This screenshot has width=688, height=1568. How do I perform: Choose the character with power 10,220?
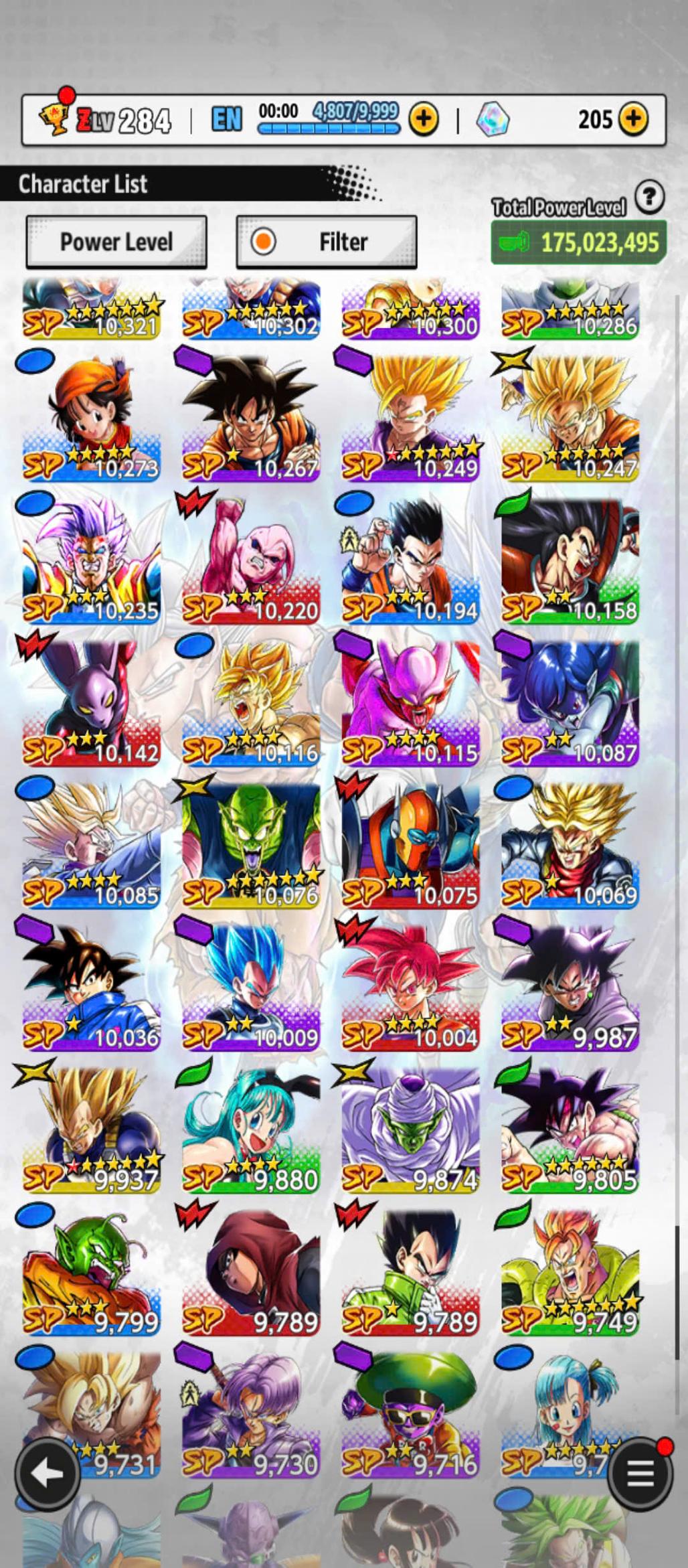251,561
